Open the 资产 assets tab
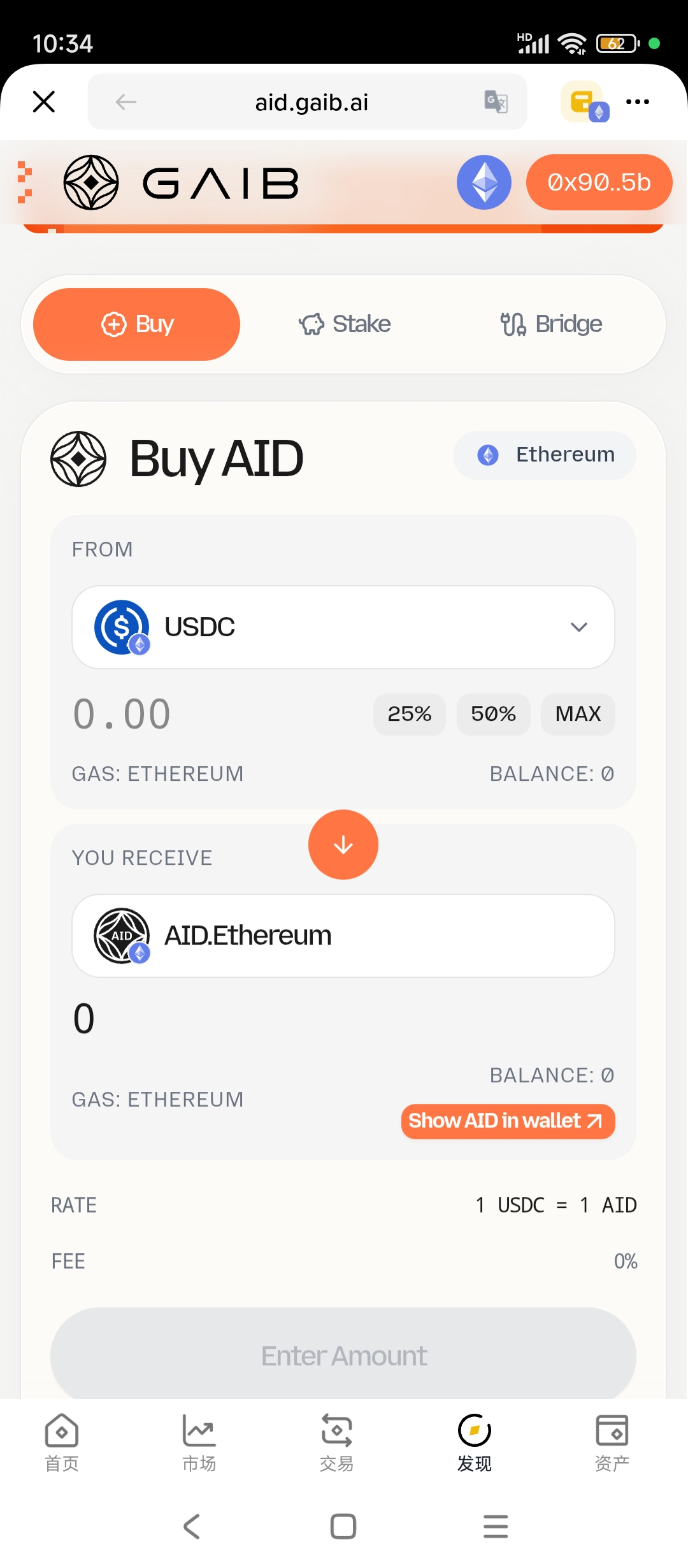 pyautogui.click(x=612, y=1442)
